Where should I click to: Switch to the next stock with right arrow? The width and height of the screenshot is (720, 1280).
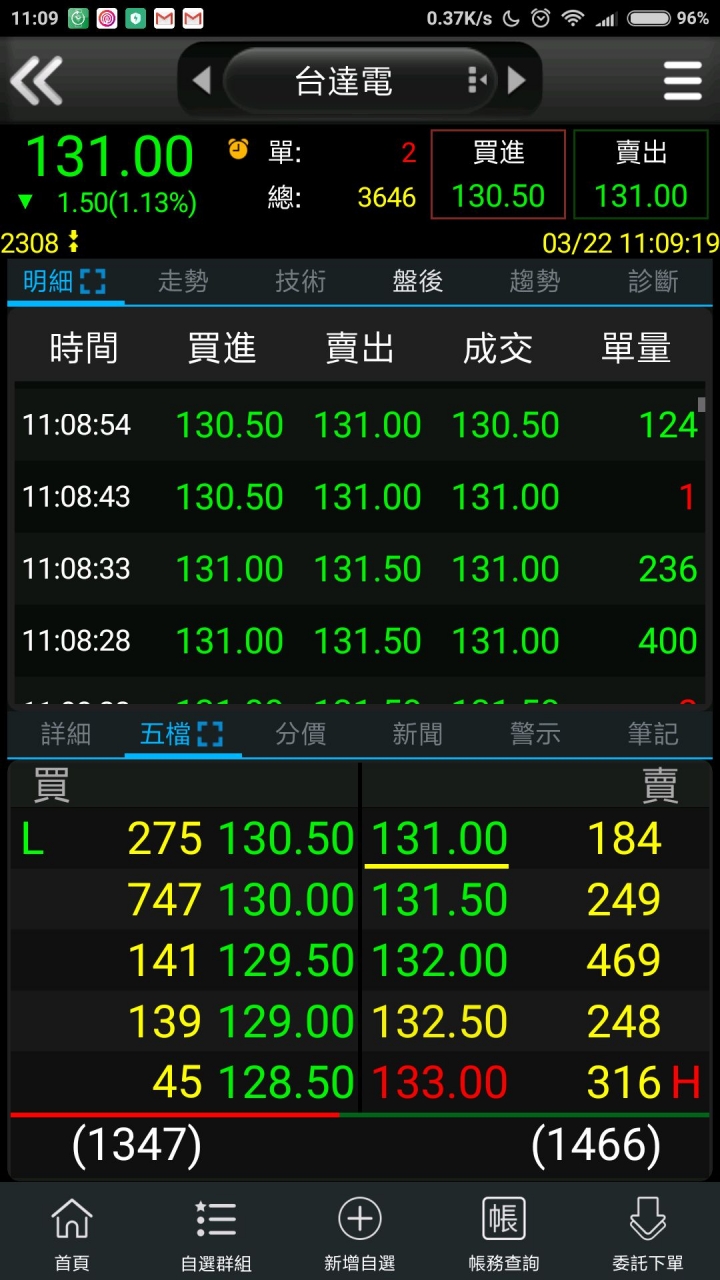(517, 80)
